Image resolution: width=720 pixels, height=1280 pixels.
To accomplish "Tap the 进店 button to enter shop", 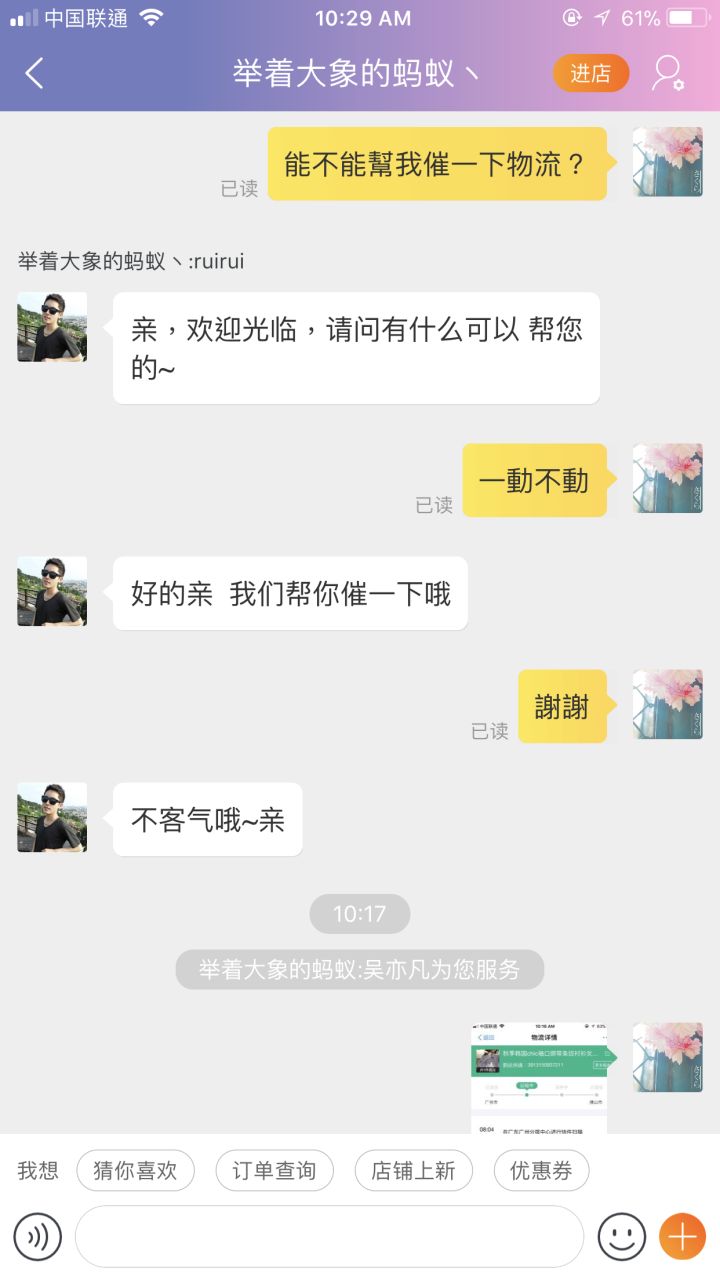I will [x=591, y=73].
